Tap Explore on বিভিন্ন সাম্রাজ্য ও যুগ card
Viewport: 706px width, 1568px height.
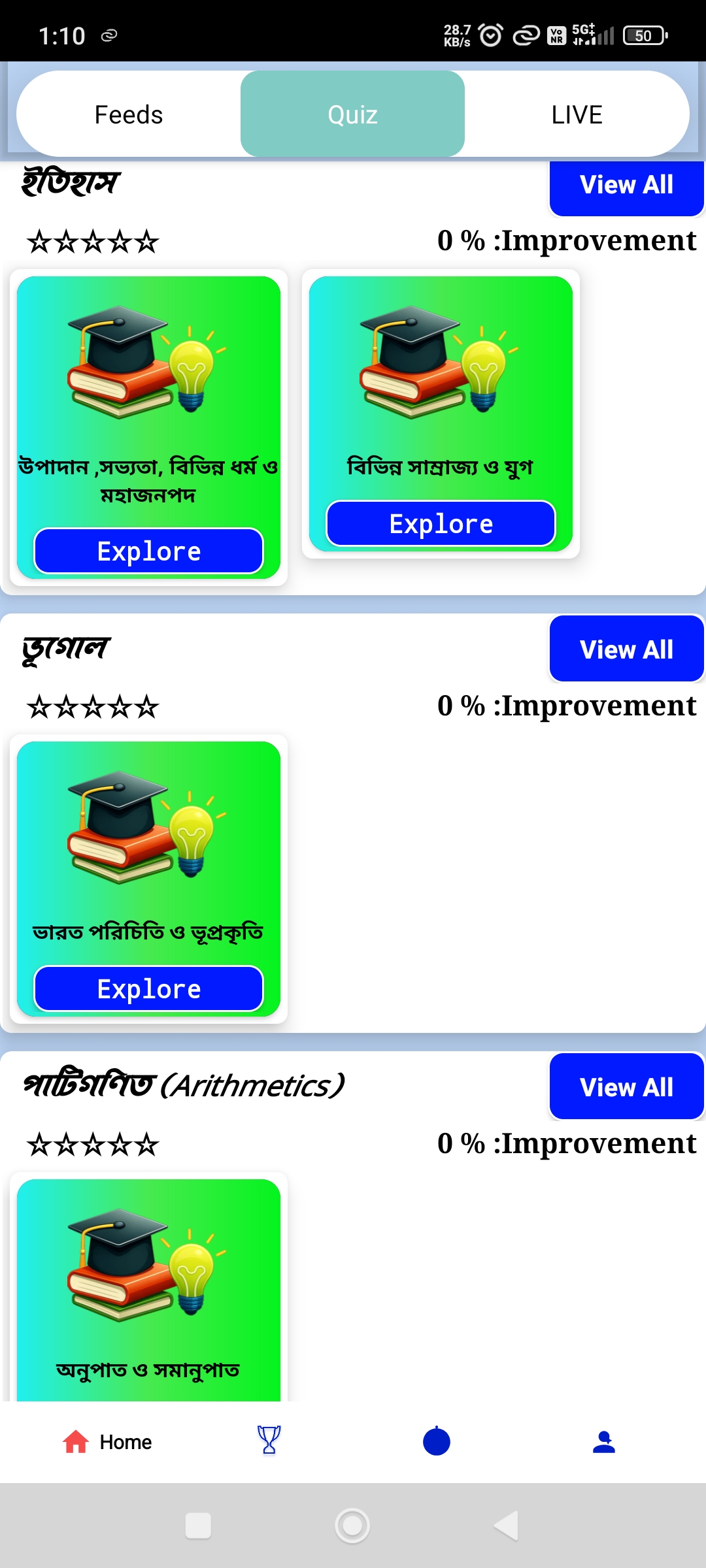(x=440, y=523)
